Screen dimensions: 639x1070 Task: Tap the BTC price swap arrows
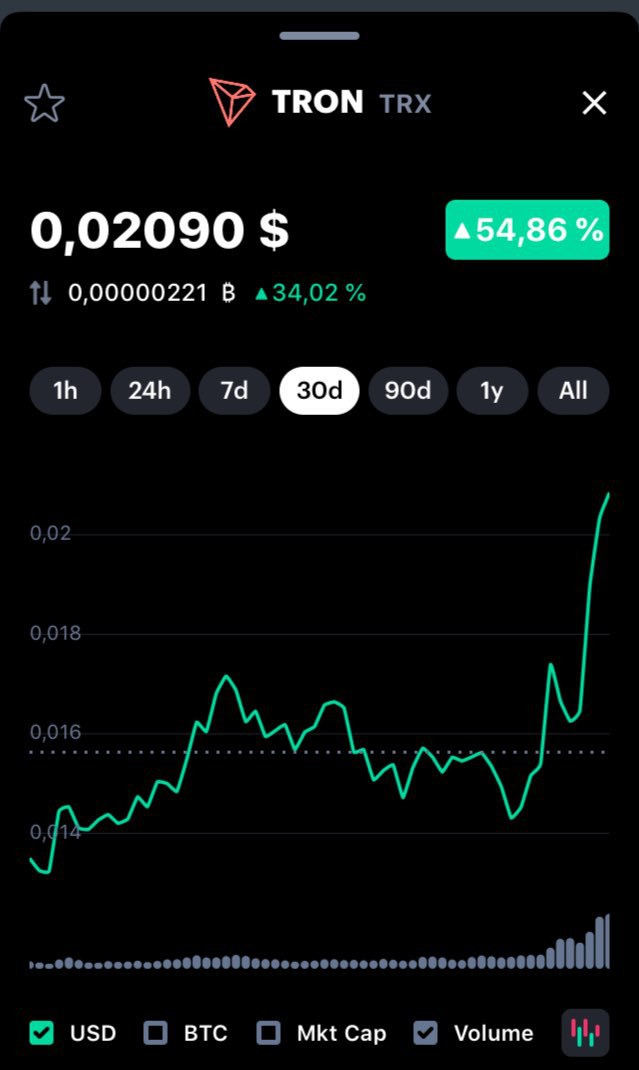pyautogui.click(x=40, y=293)
